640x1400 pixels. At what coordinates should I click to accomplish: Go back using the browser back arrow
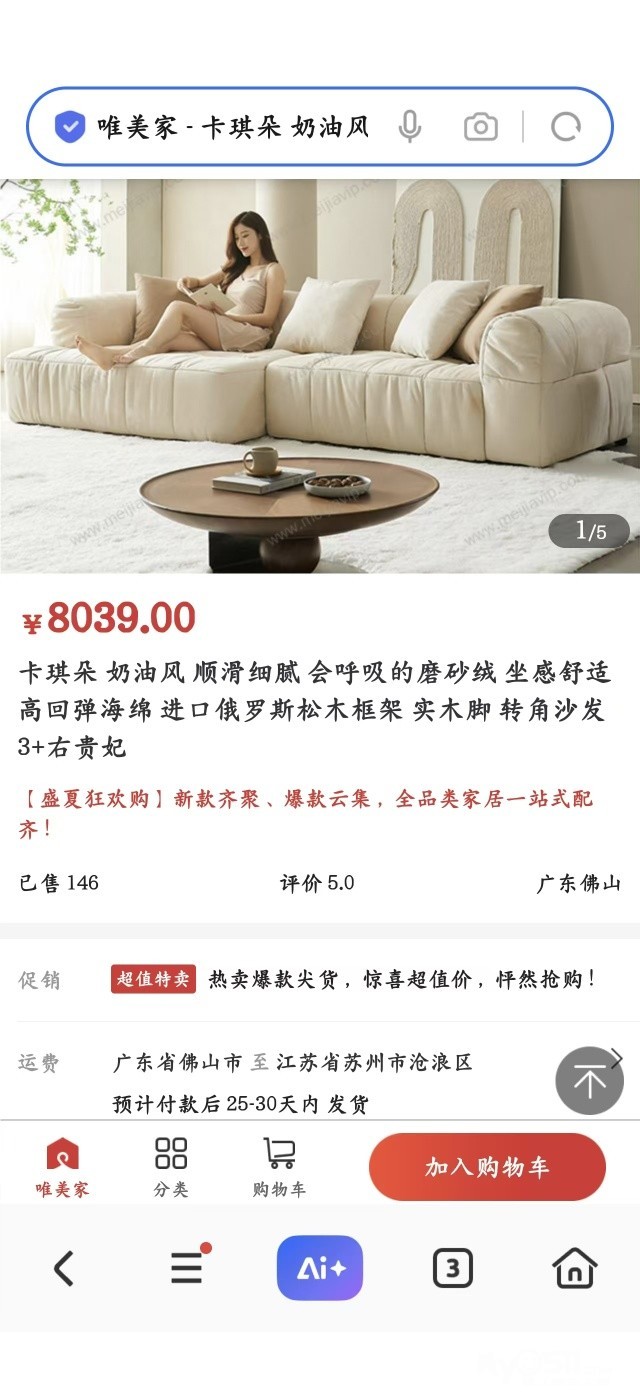pyautogui.click(x=63, y=1268)
